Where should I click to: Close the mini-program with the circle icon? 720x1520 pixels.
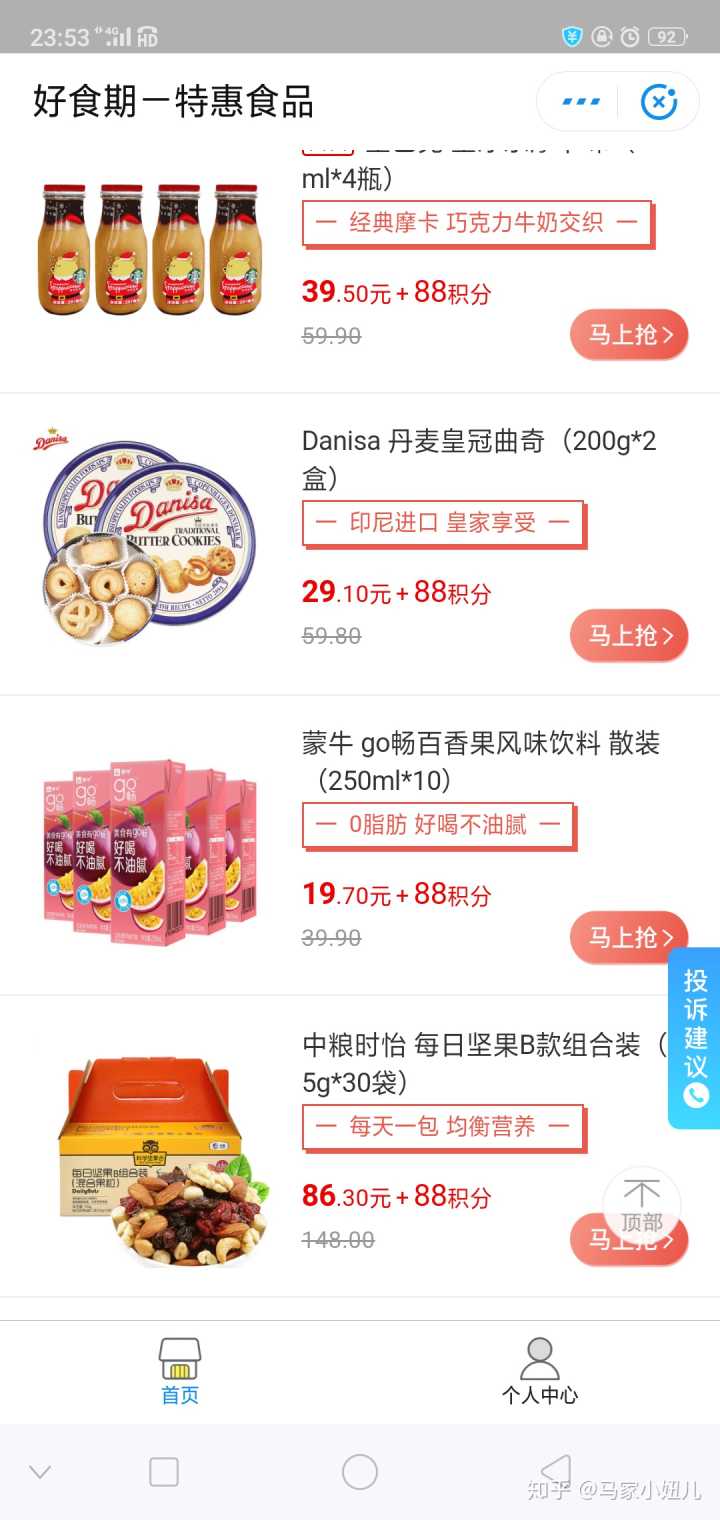(x=658, y=102)
